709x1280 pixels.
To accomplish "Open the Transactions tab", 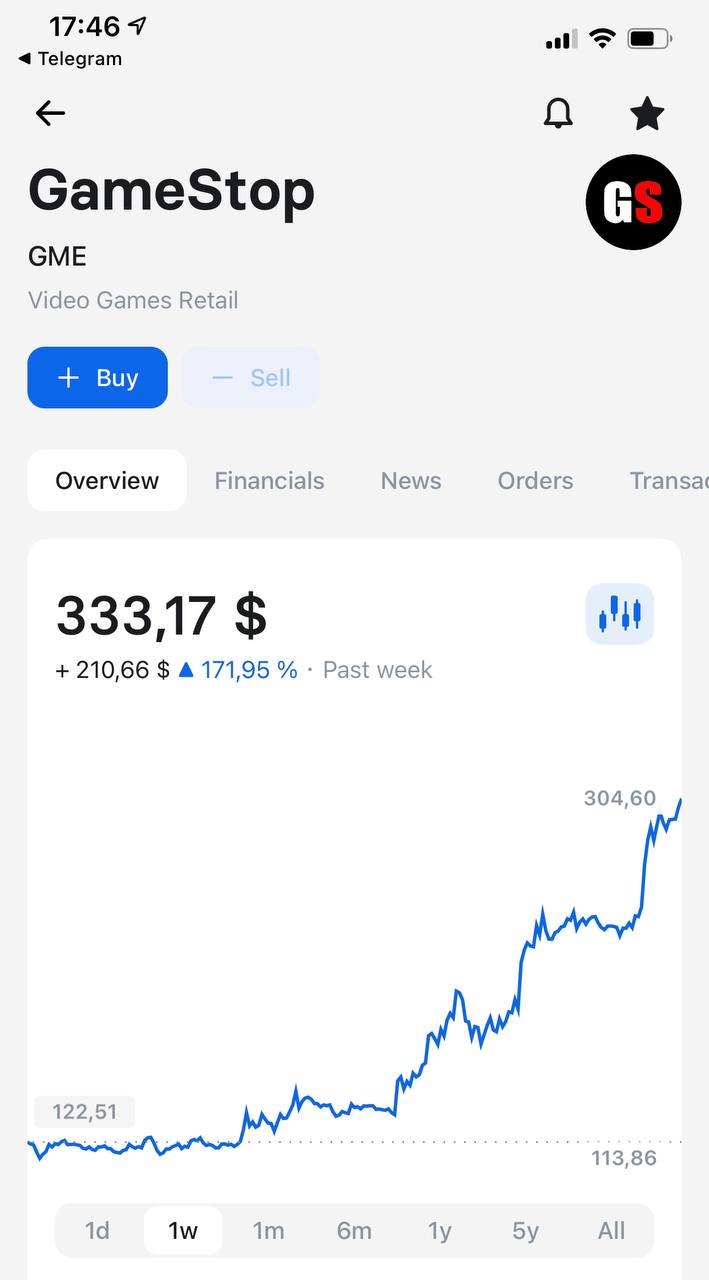I will 668,481.
